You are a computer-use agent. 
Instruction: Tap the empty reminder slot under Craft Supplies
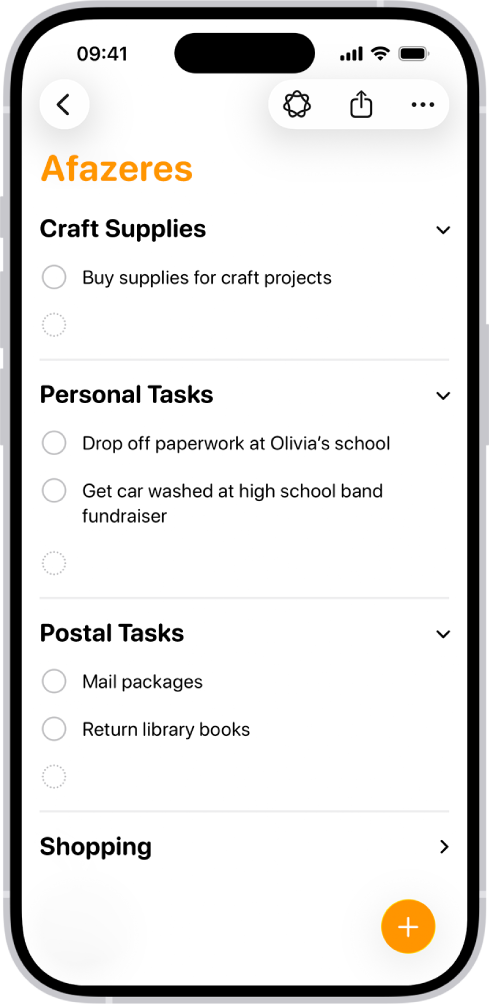tap(54, 325)
